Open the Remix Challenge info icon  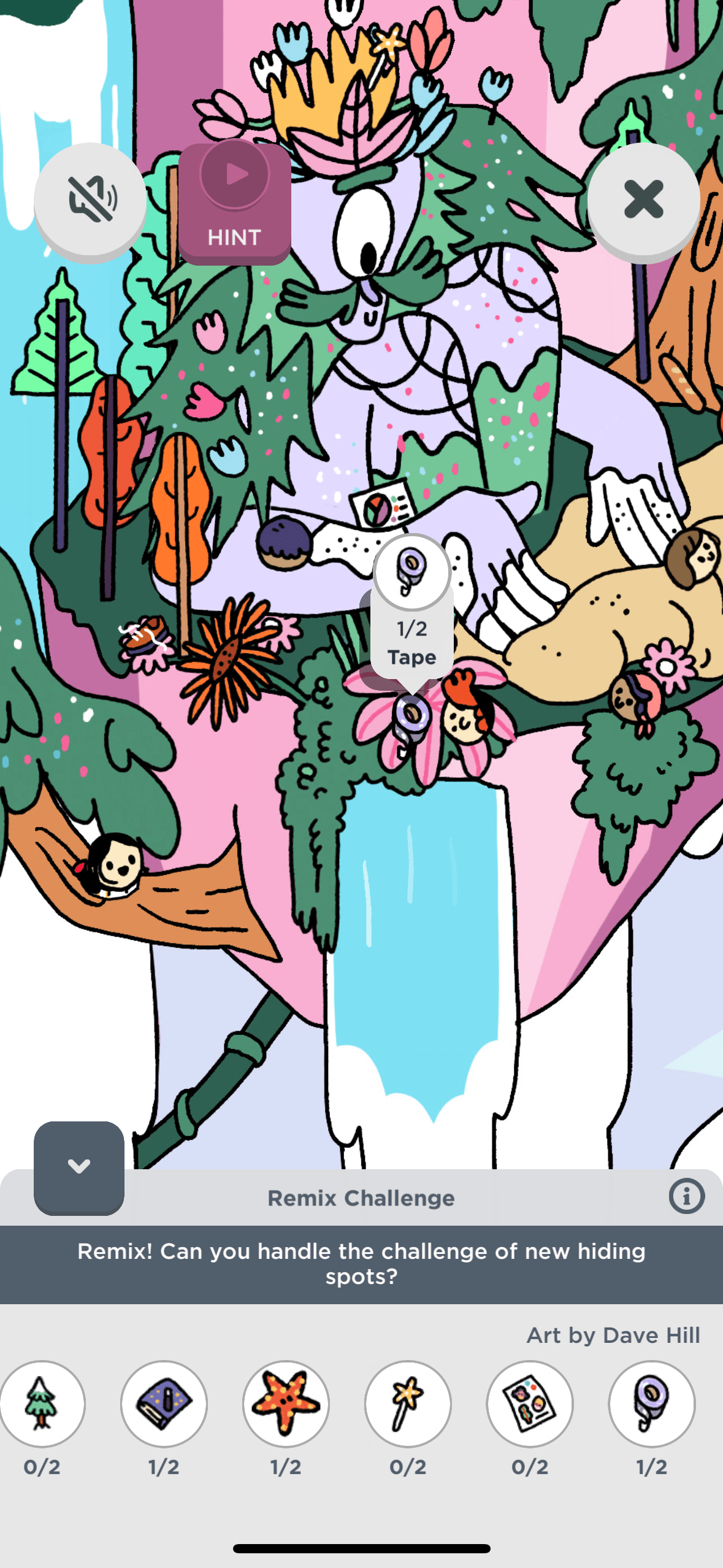pos(686,1197)
